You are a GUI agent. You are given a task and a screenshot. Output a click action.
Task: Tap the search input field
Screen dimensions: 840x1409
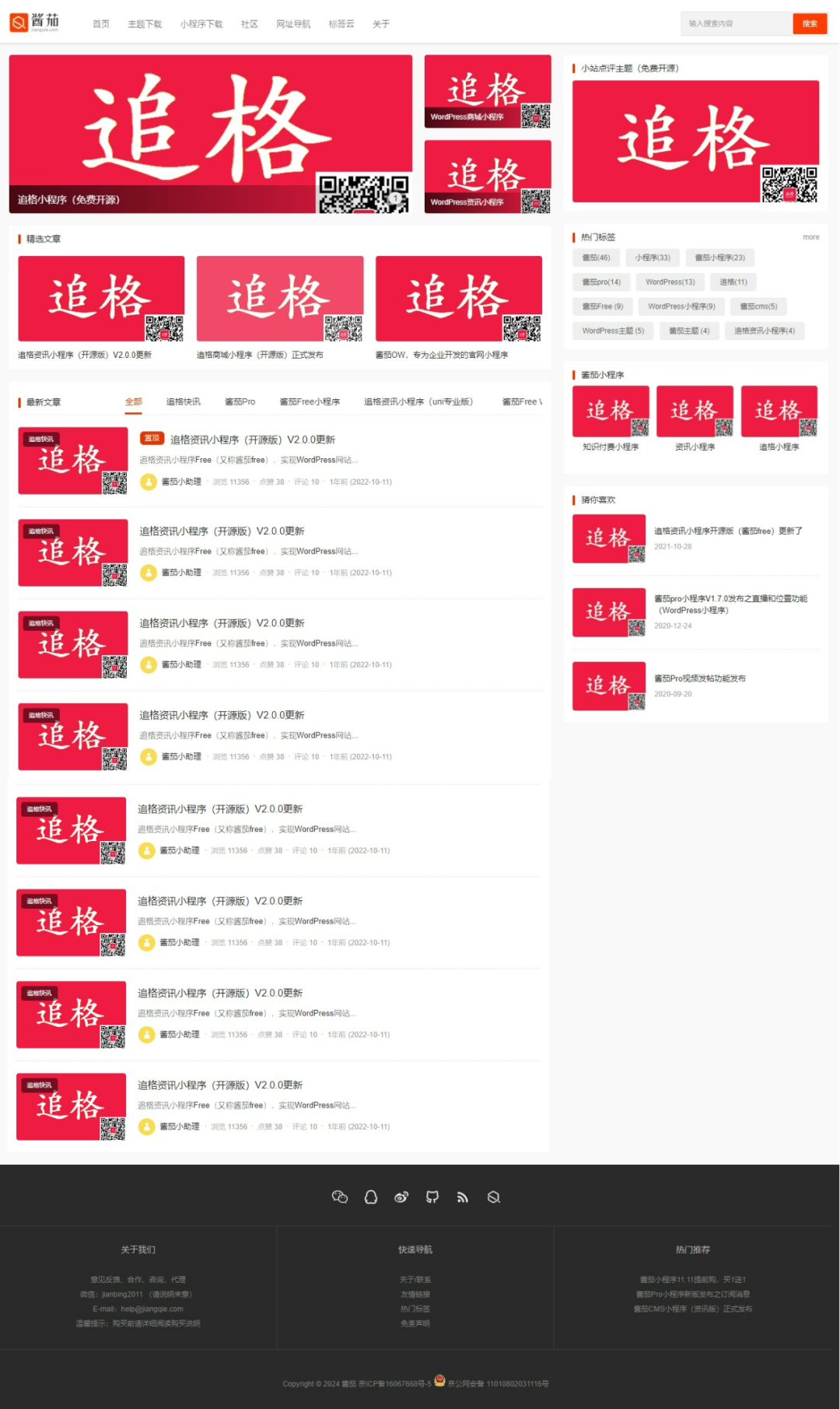[736, 23]
